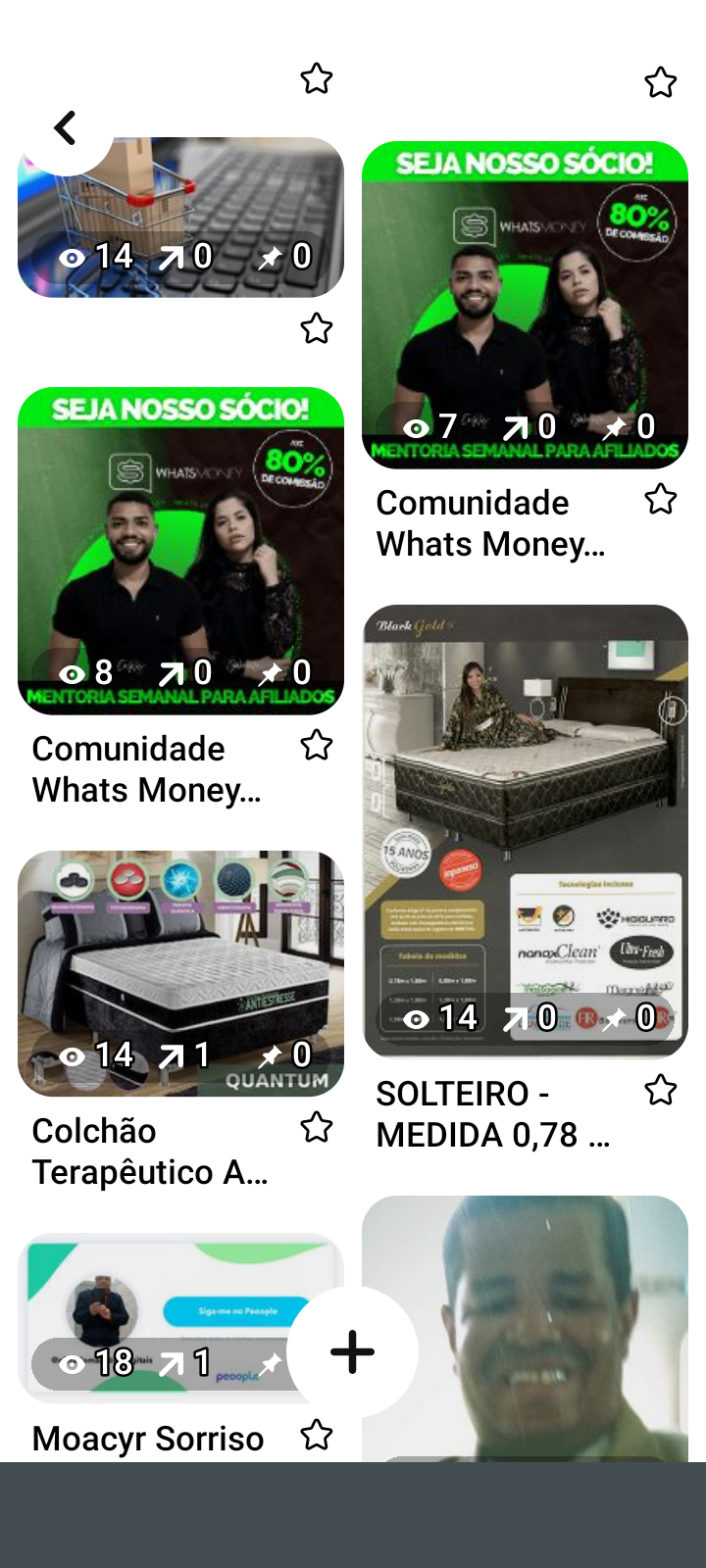This screenshot has height=1568, width=706.
Task: Star the Comunidade Whats Money with 7 views
Action: tap(660, 500)
